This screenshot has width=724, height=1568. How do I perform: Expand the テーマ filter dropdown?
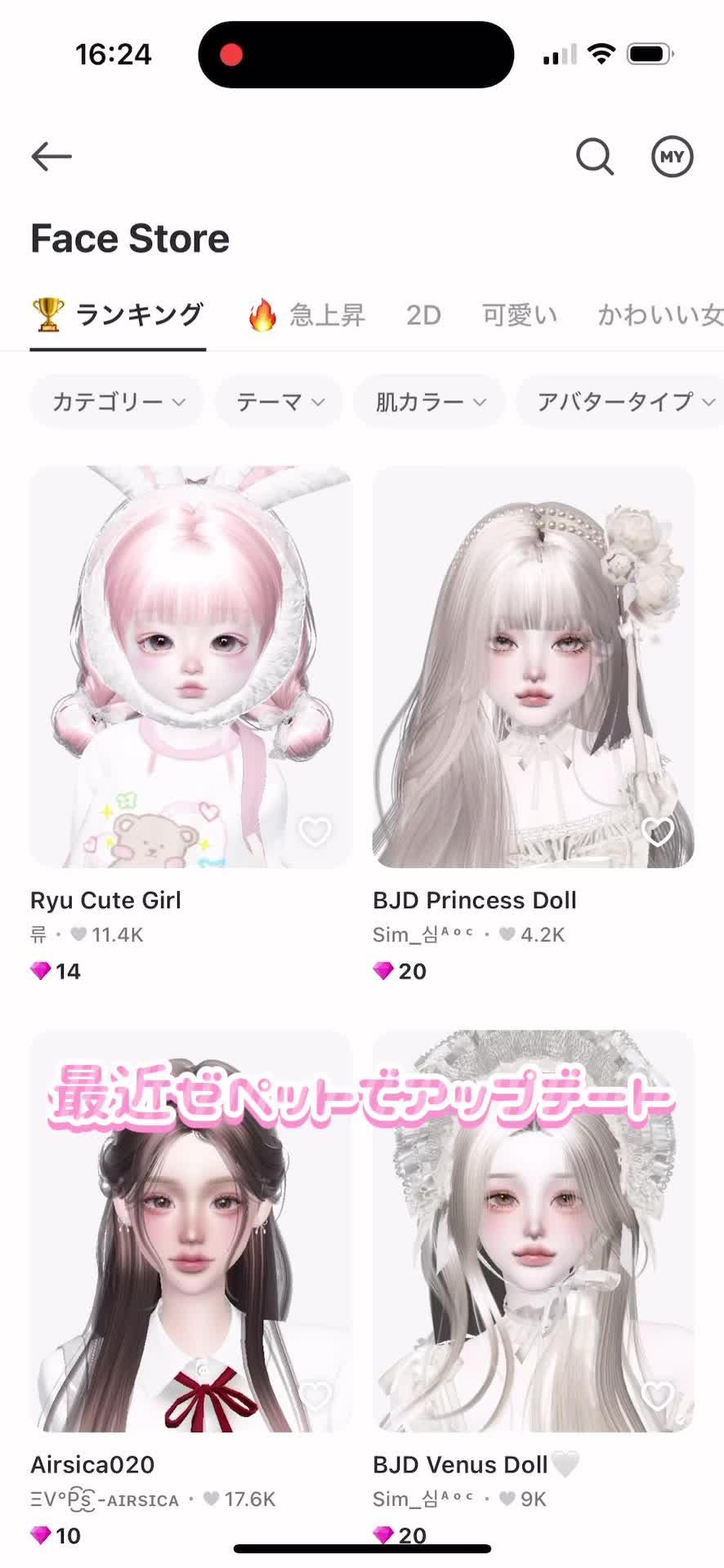[279, 402]
